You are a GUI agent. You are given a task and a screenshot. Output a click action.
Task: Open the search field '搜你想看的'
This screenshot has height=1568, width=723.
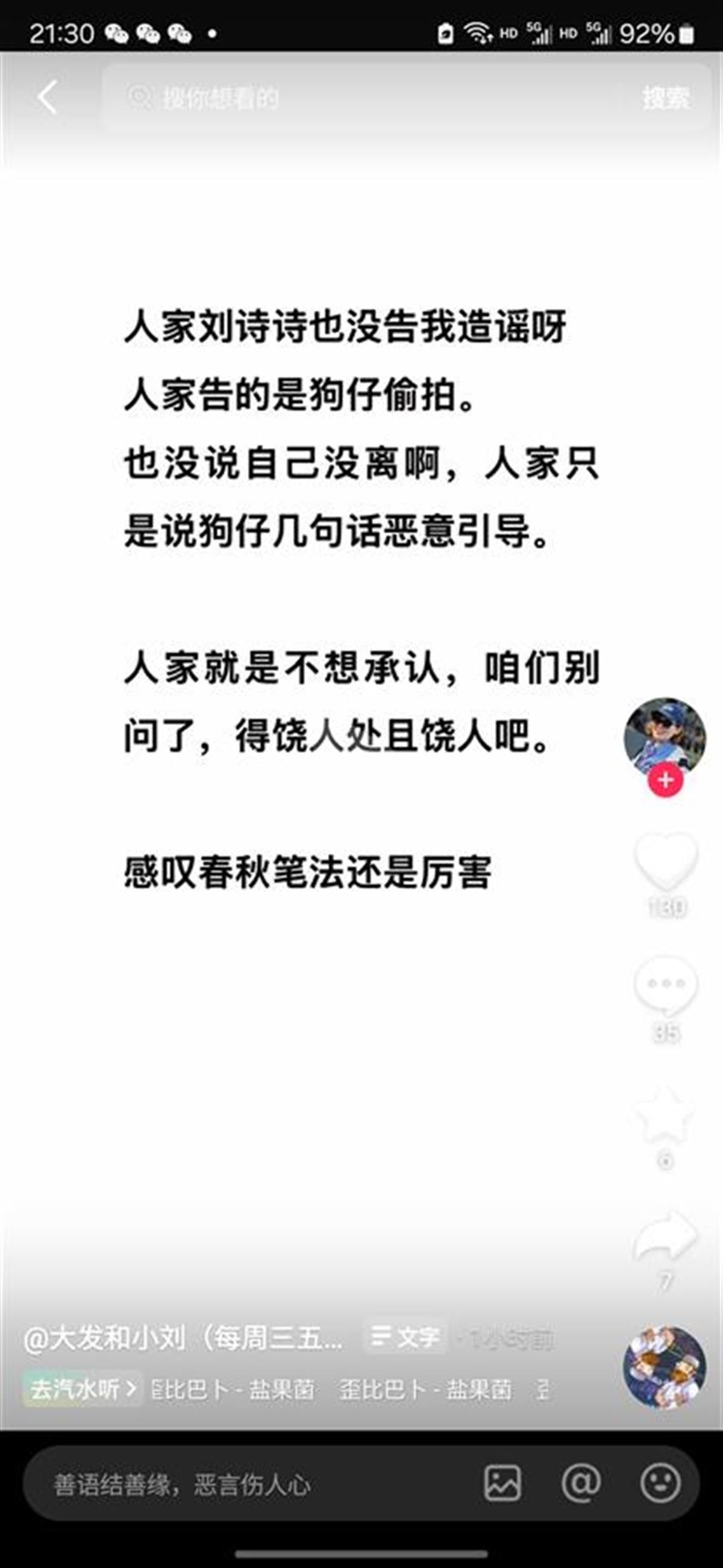pos(365,98)
